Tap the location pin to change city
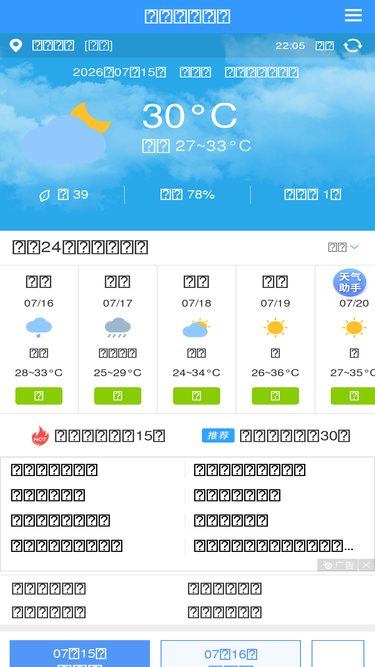The image size is (375, 667). coord(16,46)
